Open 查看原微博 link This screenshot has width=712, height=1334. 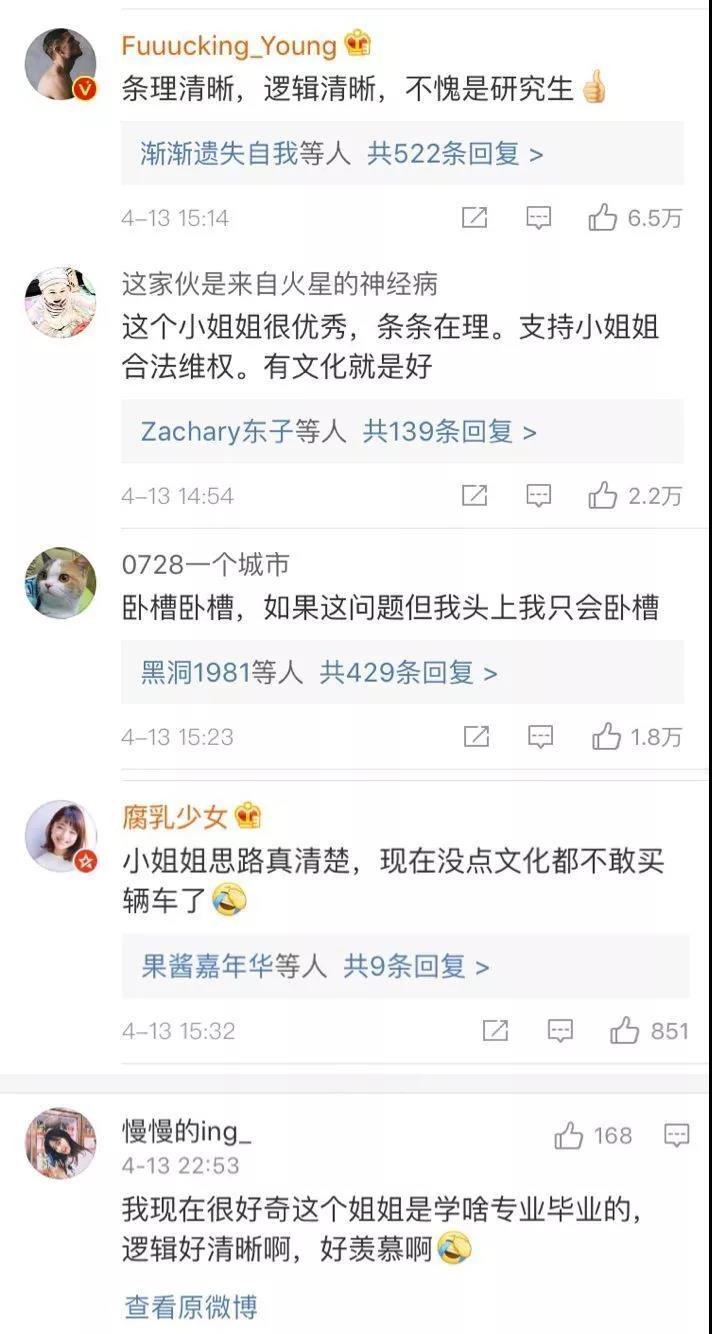190,1306
